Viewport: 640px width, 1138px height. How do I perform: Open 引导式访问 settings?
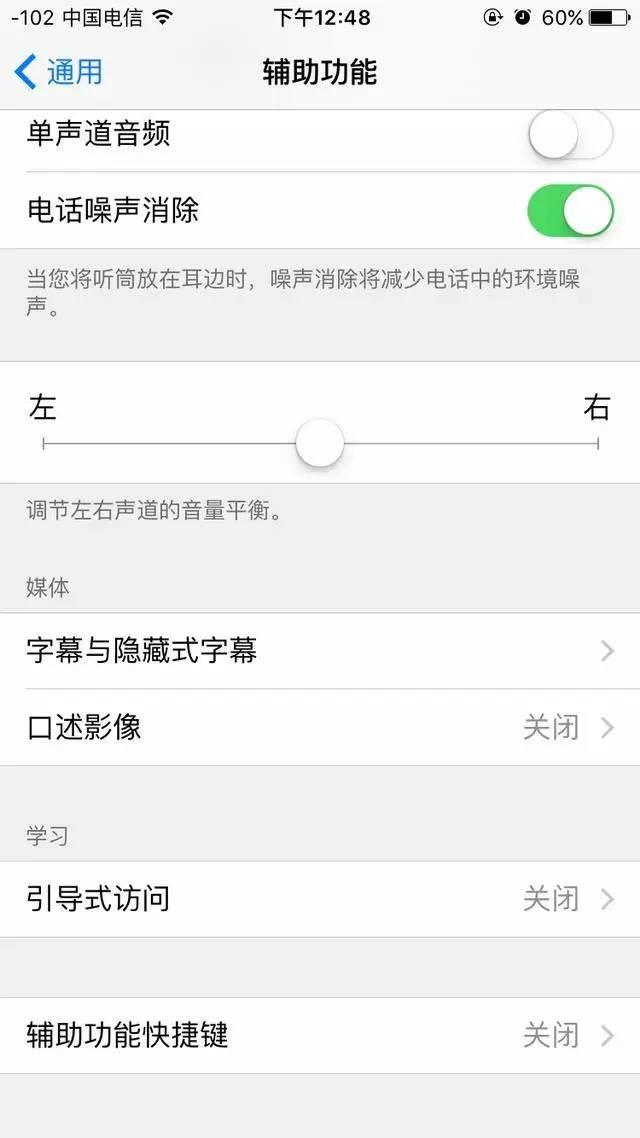320,899
